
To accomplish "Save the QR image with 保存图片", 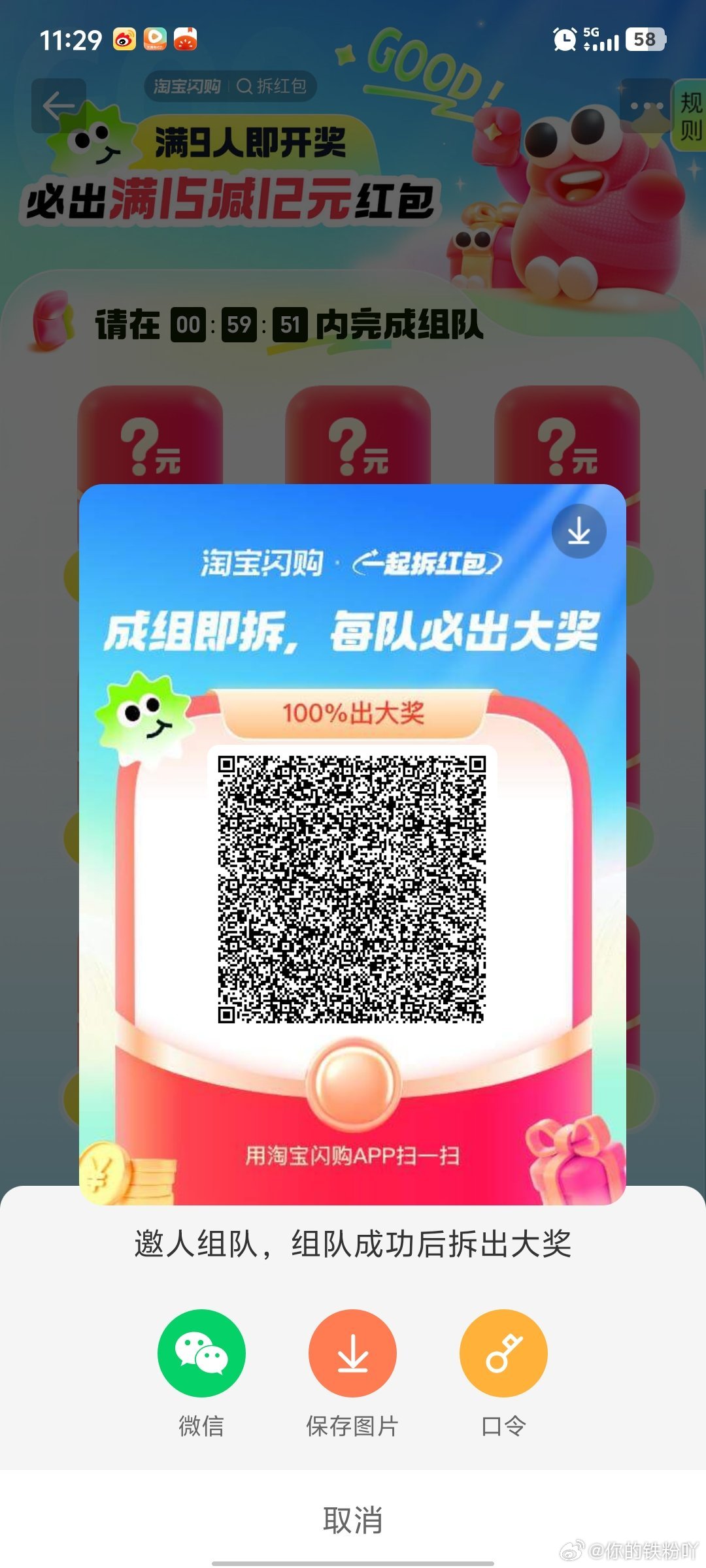I will [x=352, y=1353].
